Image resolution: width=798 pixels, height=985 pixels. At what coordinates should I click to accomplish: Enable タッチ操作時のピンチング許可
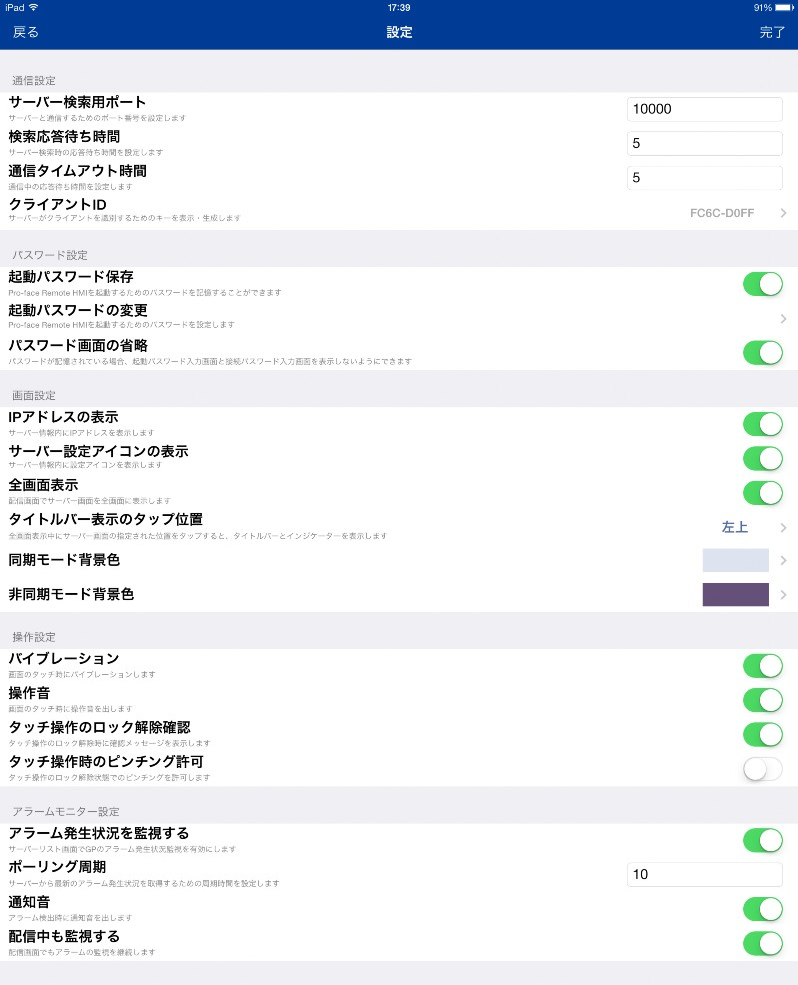[x=762, y=768]
